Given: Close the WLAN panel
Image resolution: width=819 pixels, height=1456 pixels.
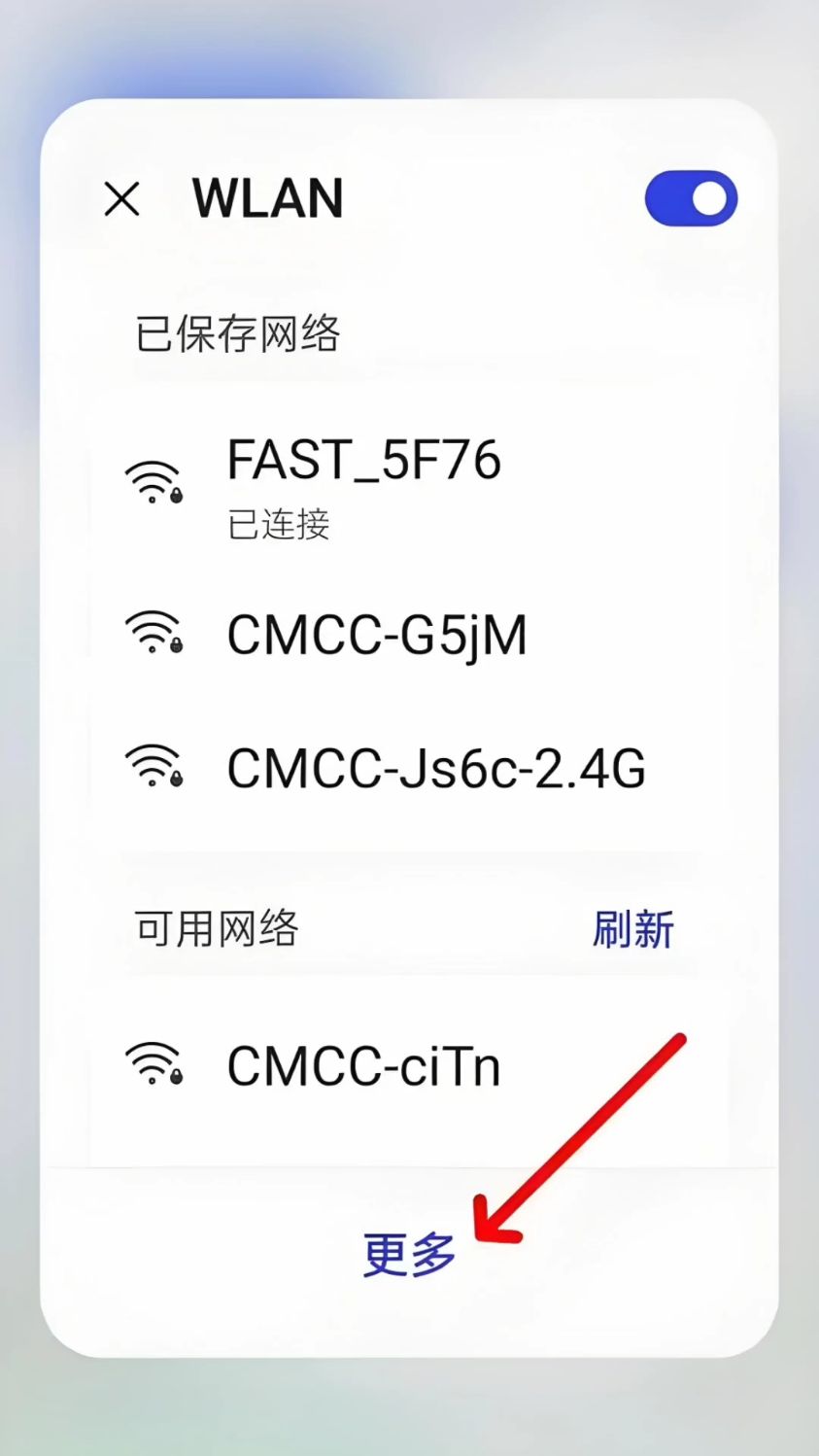Looking at the screenshot, I should pyautogui.click(x=122, y=200).
